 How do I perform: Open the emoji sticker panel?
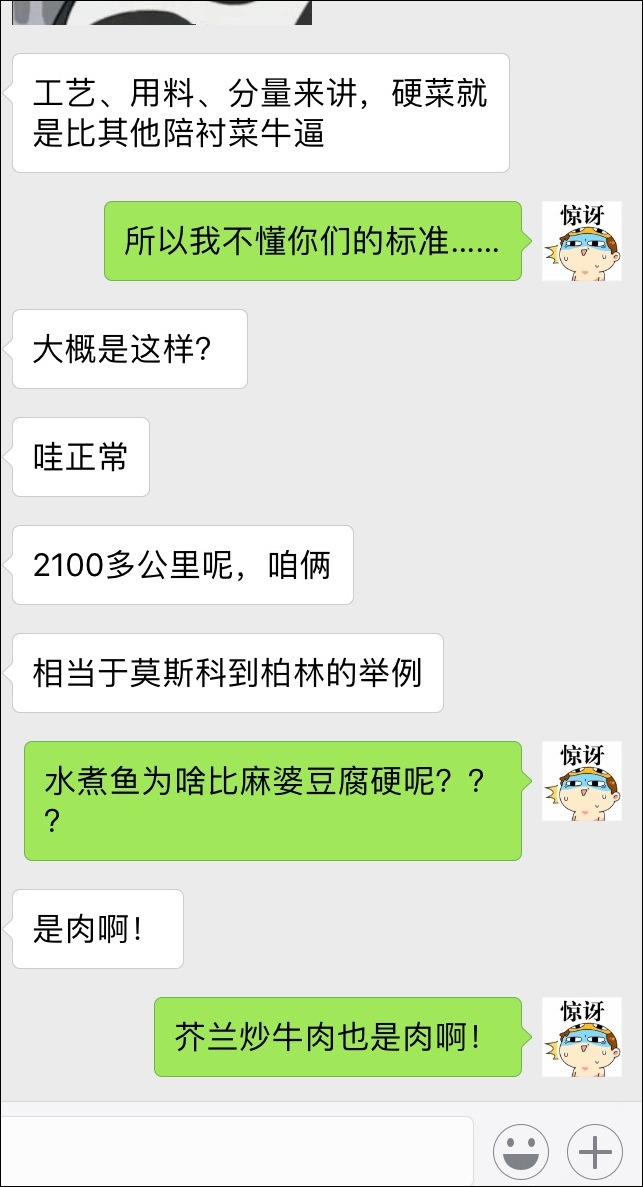pos(521,1152)
